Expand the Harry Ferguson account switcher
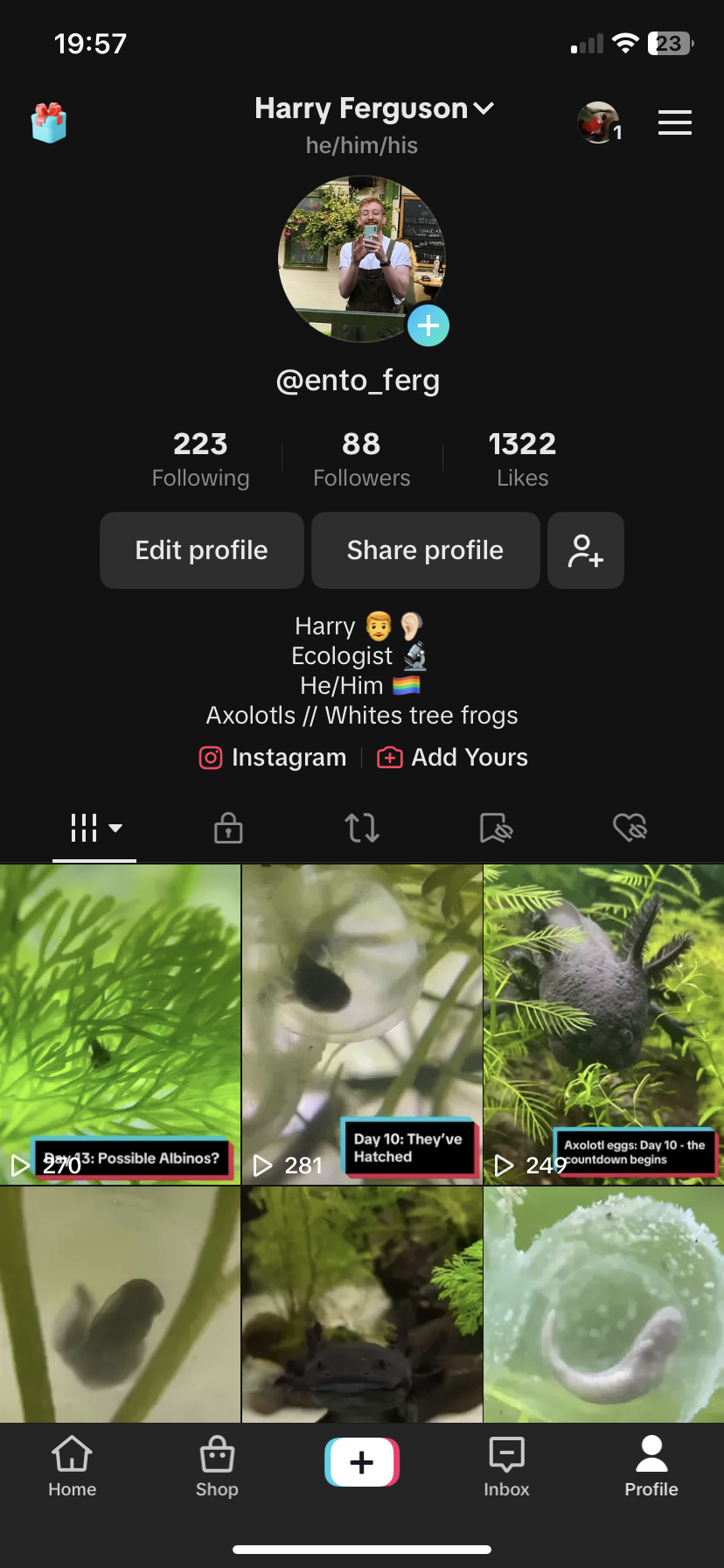This screenshot has height=1568, width=724. pyautogui.click(x=374, y=108)
